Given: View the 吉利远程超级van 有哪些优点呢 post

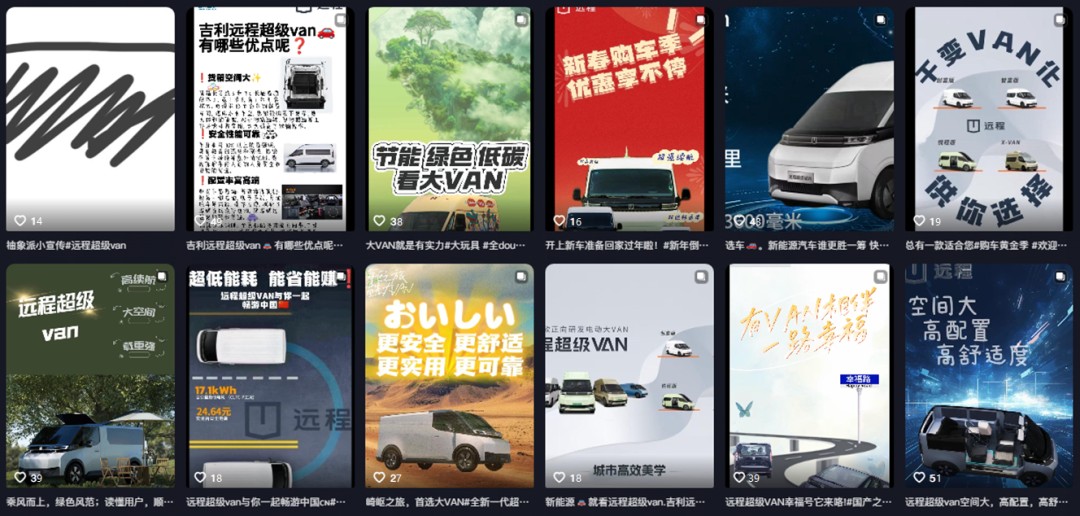Looking at the screenshot, I should (270, 120).
